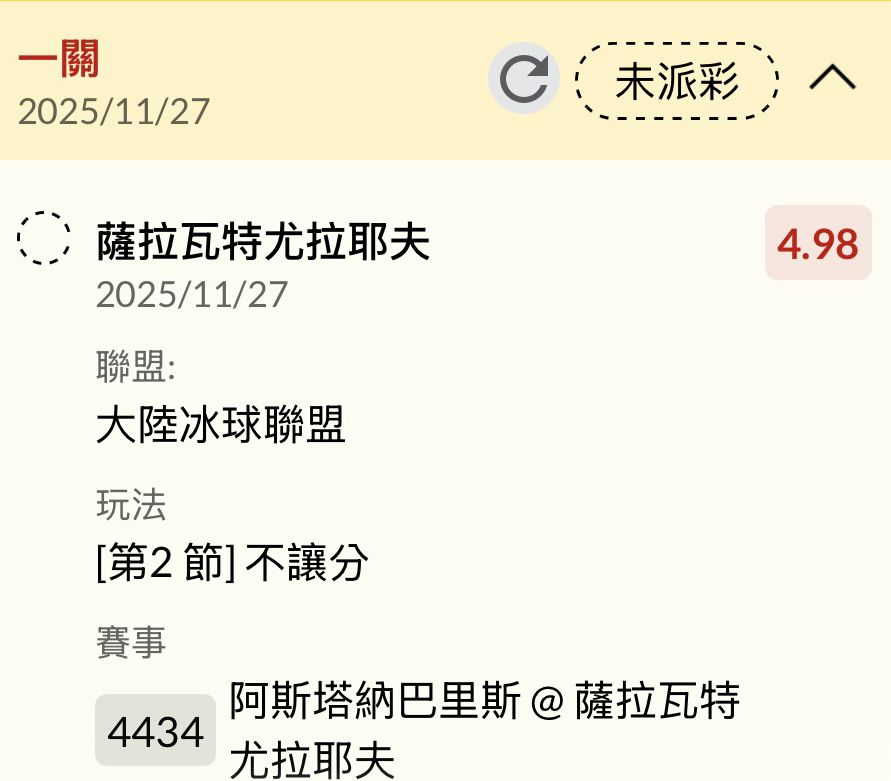Collapse the 一關 bet section
This screenshot has height=781, width=891.
coord(832,78)
